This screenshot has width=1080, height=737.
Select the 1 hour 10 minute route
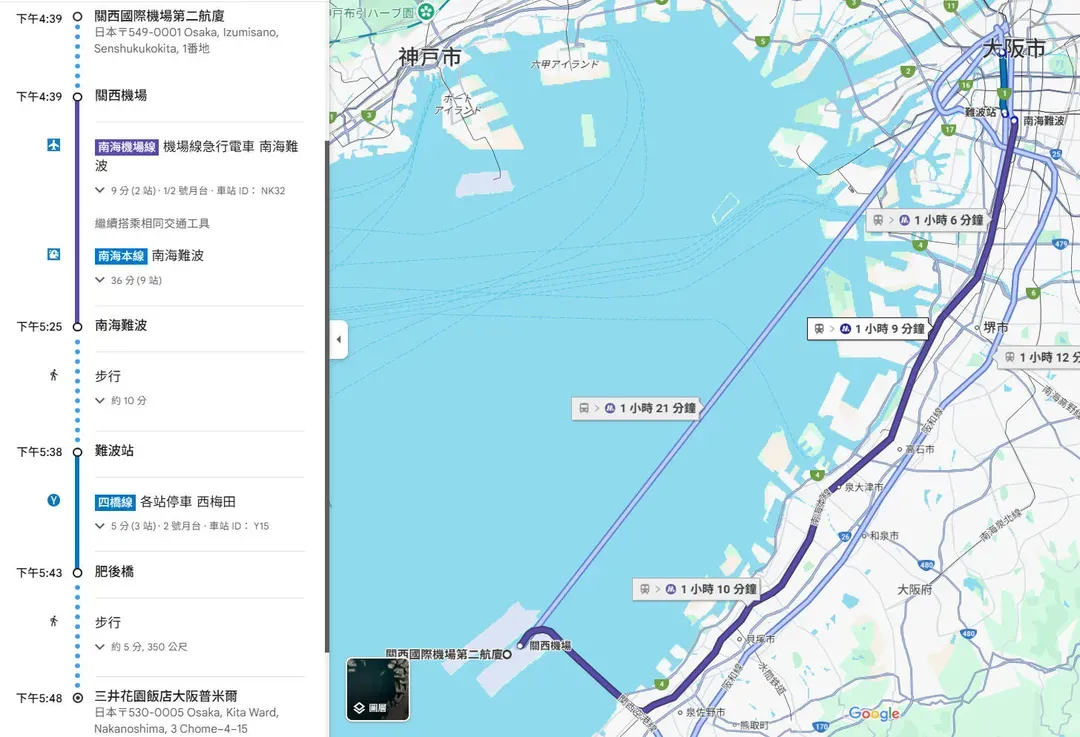[x=696, y=589]
